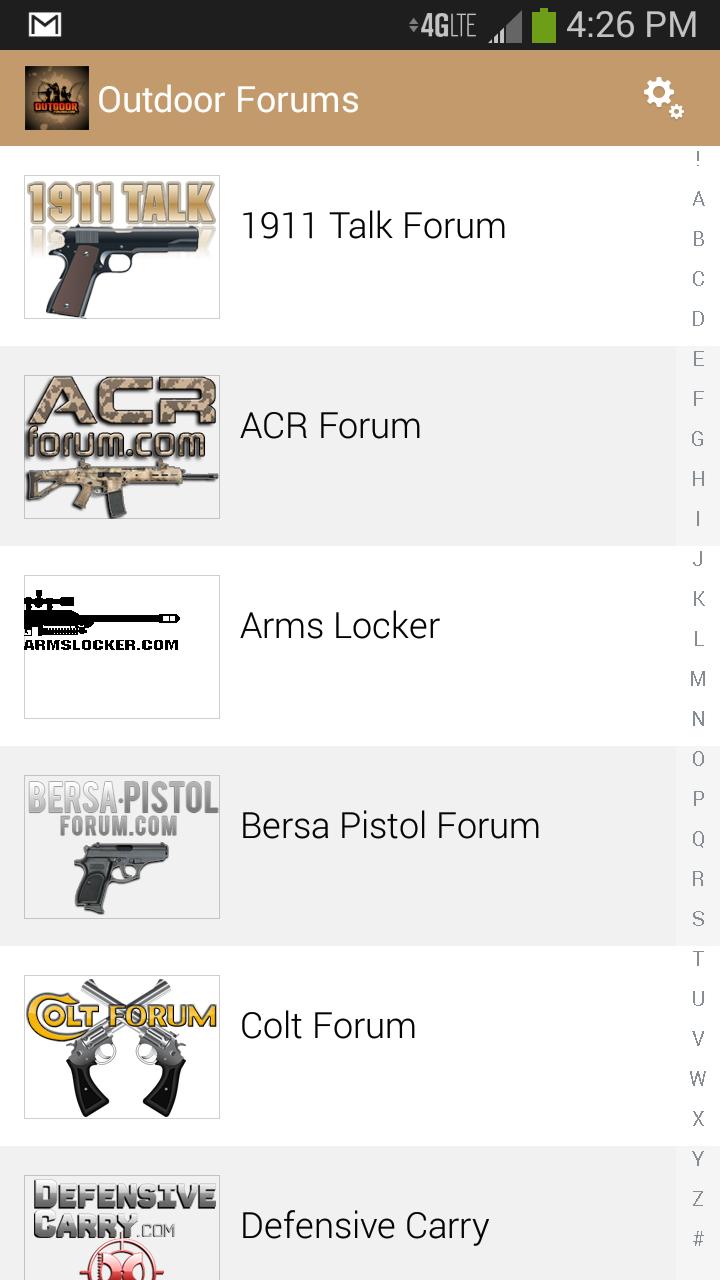
Task: Open the Outdoor Forums app icon in toolbar
Action: [x=55, y=97]
